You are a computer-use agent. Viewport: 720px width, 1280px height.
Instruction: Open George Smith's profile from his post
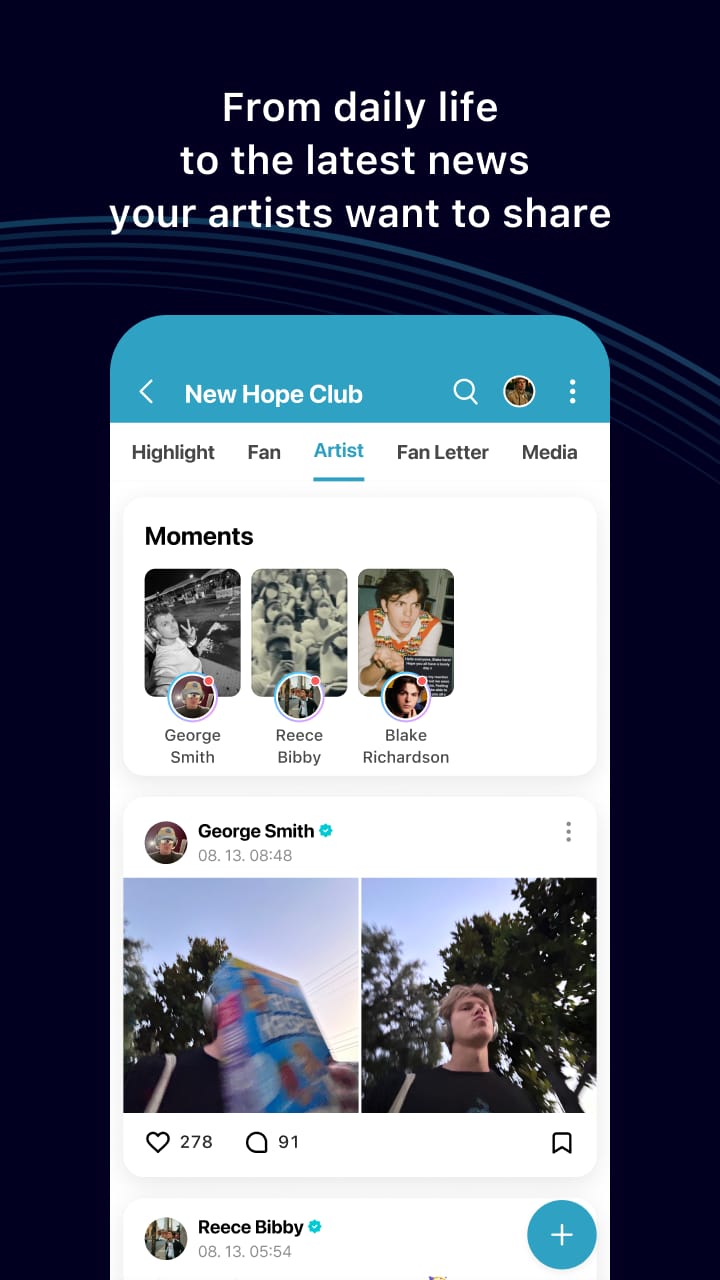[x=166, y=842]
